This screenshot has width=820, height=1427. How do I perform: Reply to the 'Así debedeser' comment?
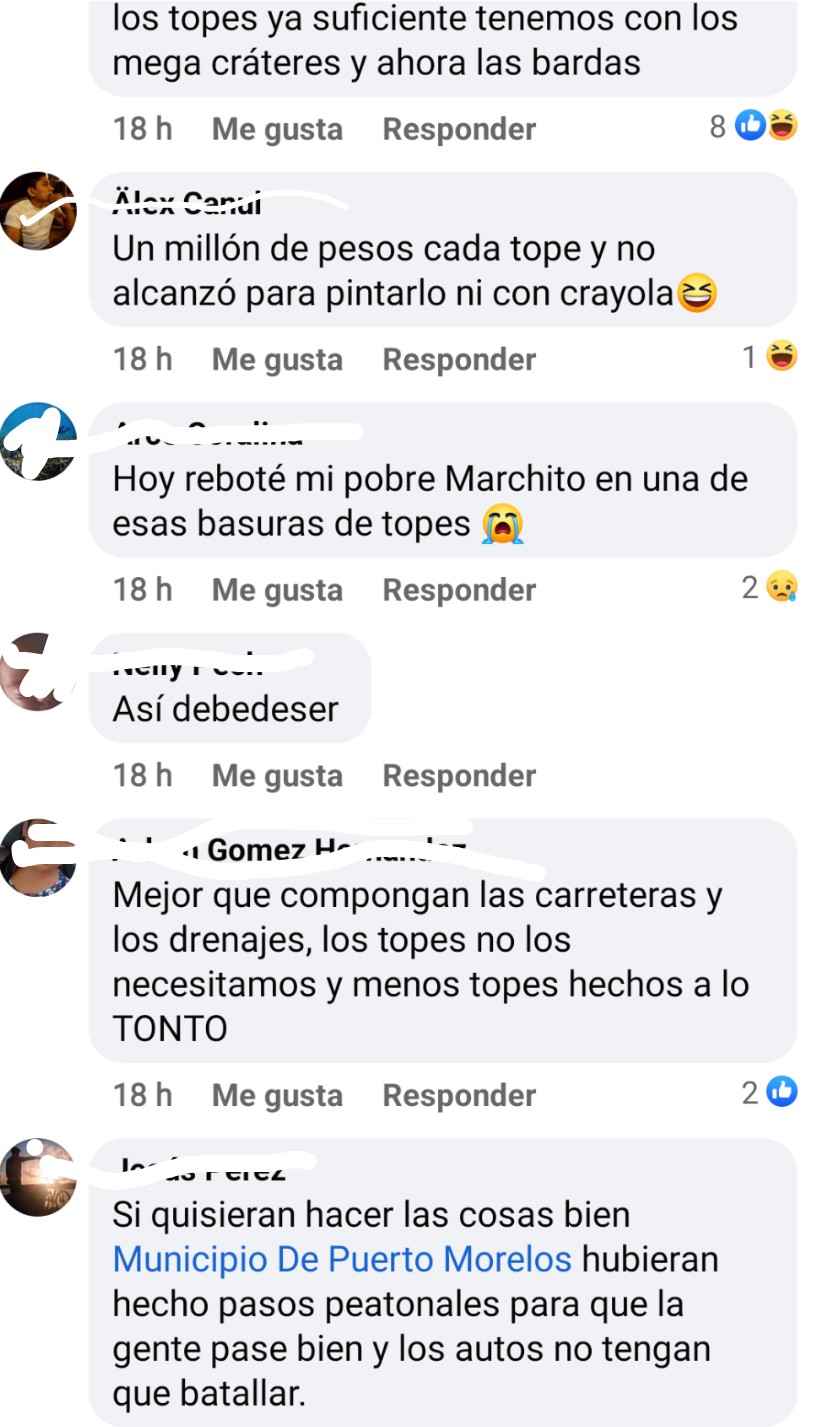point(459,776)
